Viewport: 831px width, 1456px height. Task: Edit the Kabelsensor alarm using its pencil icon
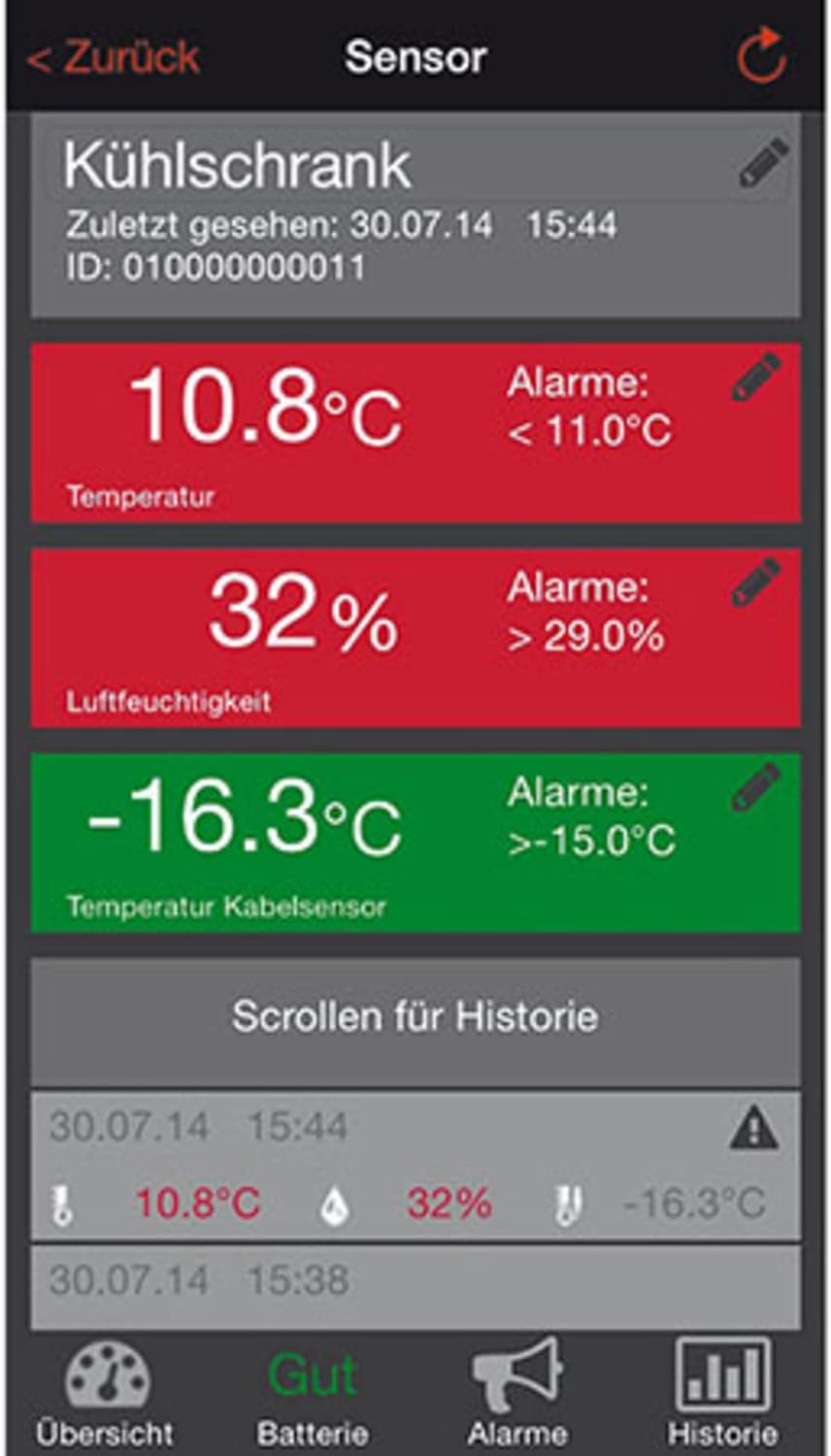pos(756,786)
